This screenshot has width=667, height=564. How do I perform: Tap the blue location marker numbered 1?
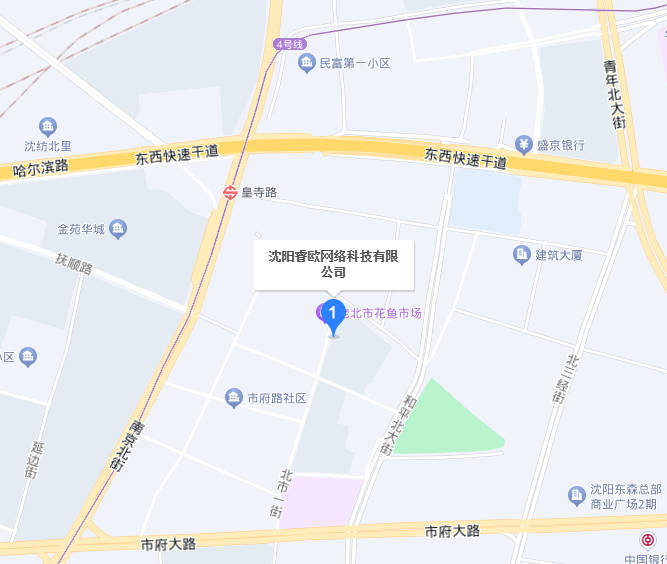coord(334,314)
